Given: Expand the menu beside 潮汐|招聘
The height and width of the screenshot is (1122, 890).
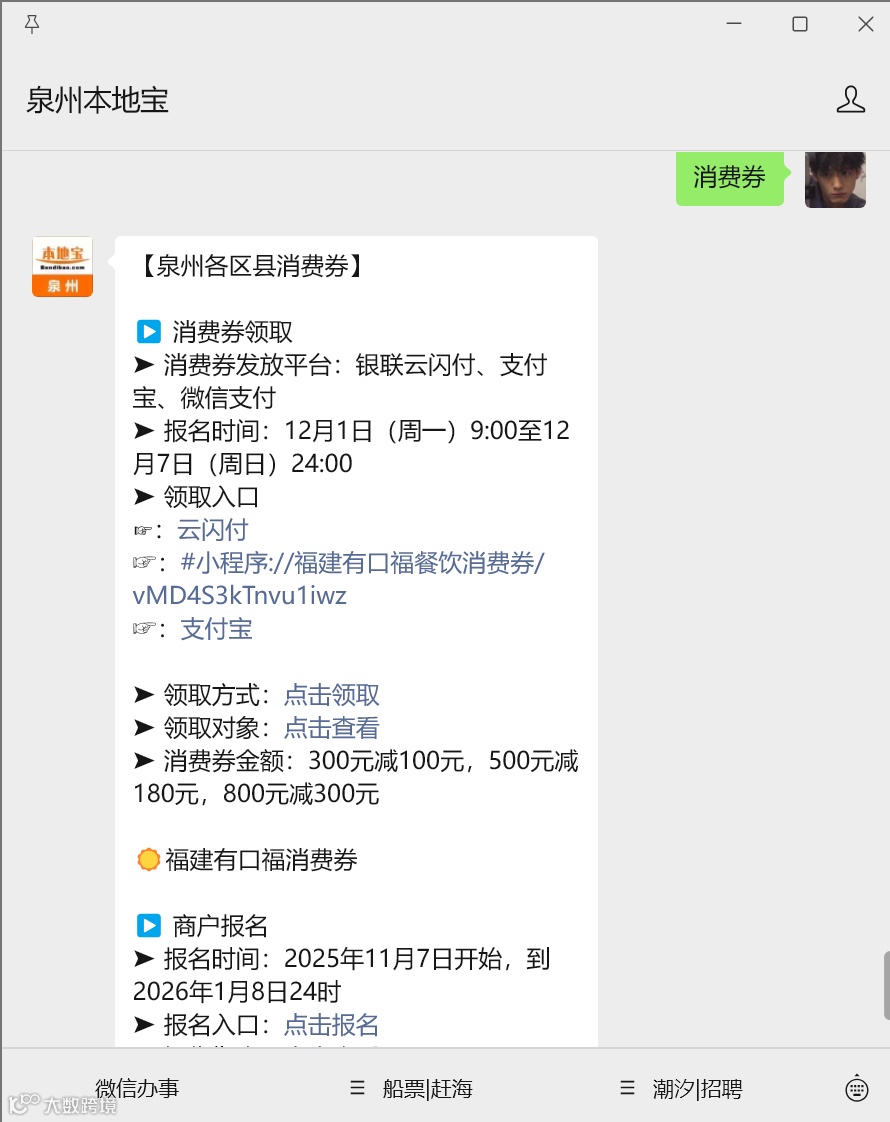Looking at the screenshot, I should pyautogui.click(x=627, y=1088).
